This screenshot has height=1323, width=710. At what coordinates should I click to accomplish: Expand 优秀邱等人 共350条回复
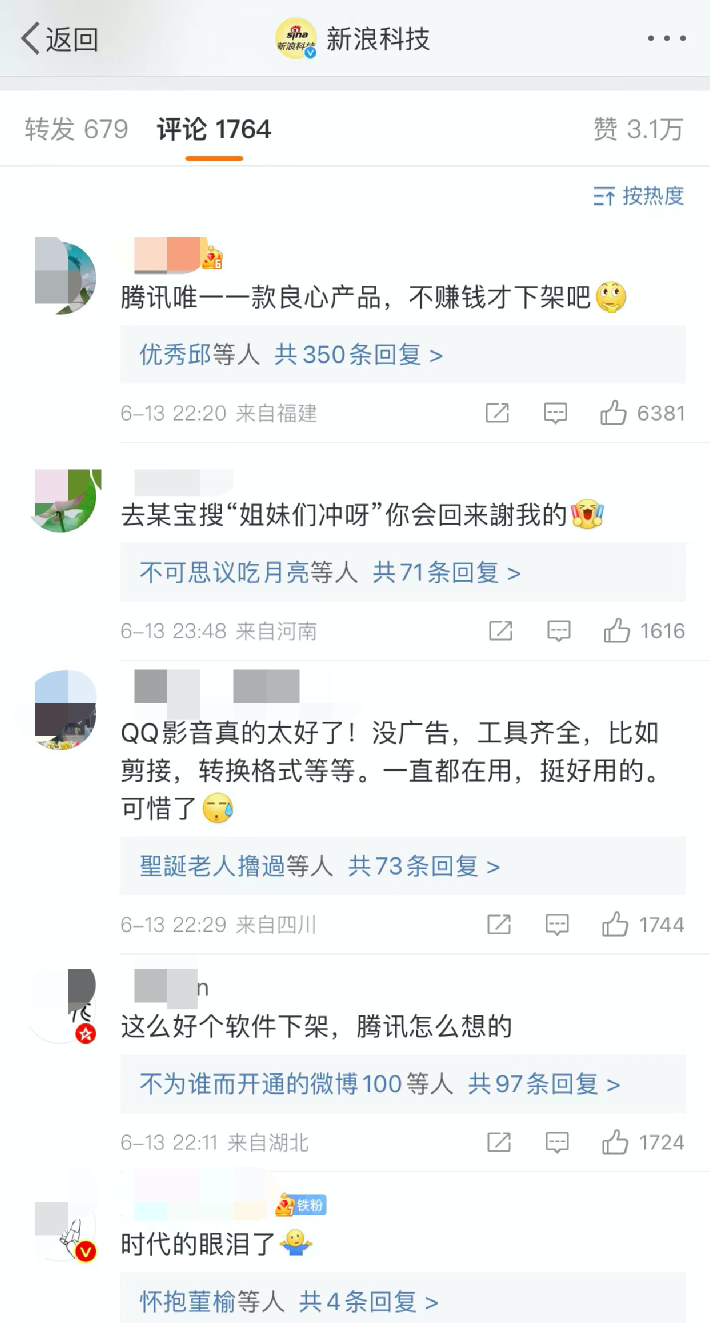click(290, 355)
